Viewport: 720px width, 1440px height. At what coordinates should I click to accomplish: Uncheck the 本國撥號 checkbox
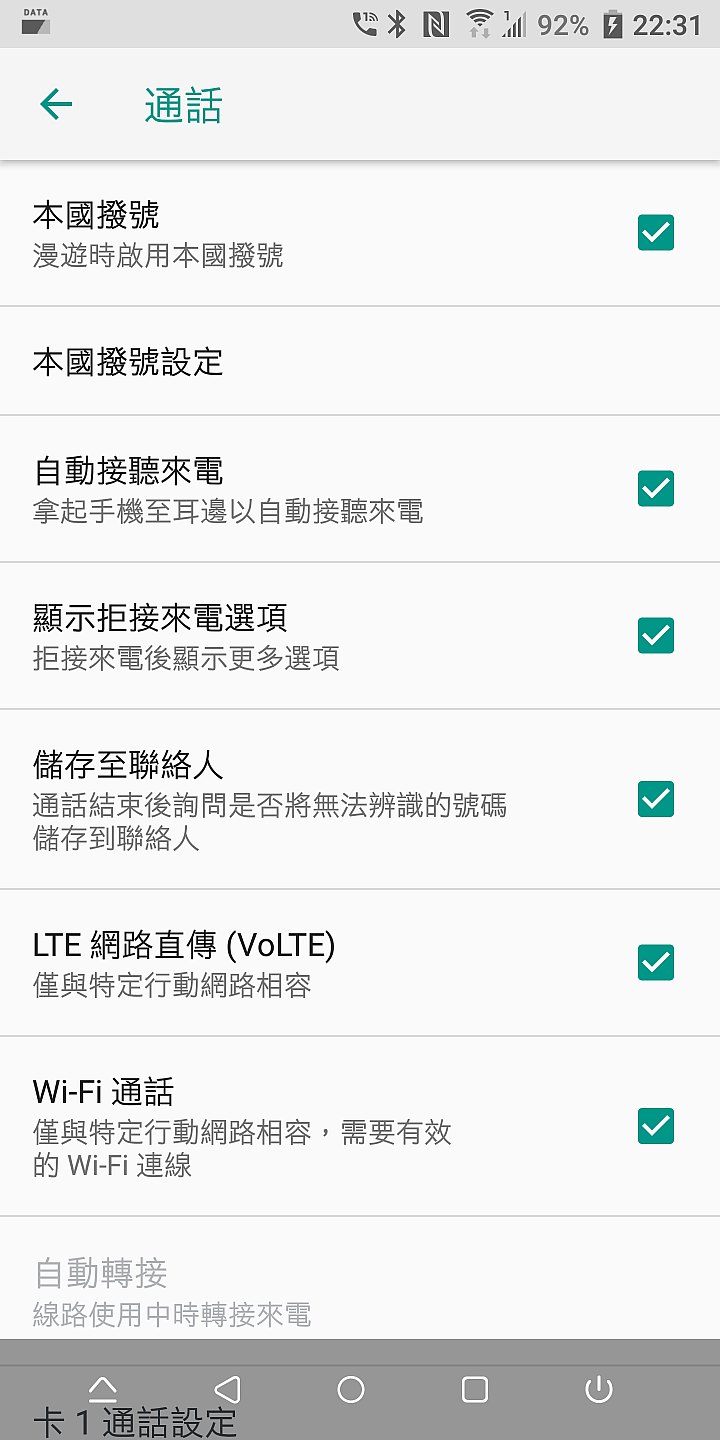point(656,233)
